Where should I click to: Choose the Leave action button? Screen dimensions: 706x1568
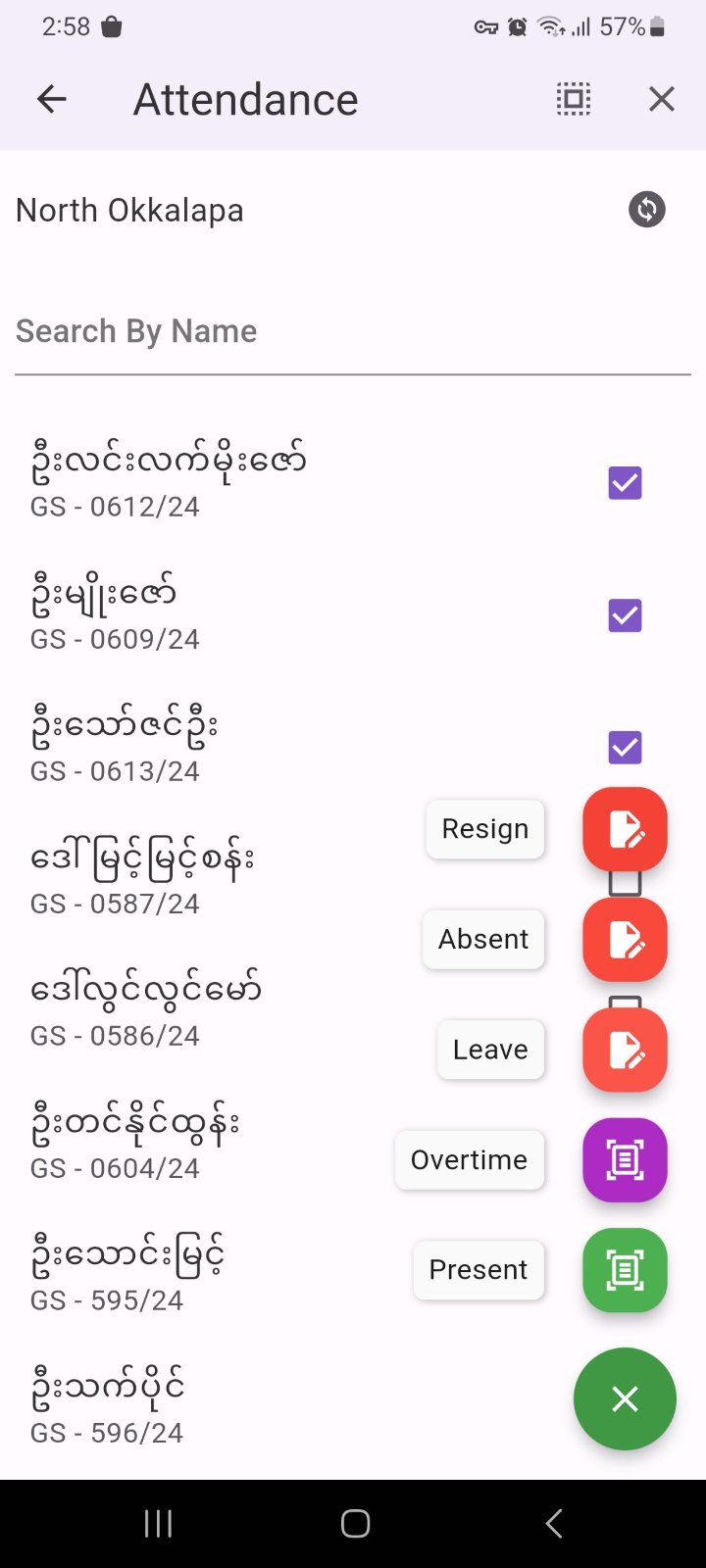pyautogui.click(x=626, y=1050)
